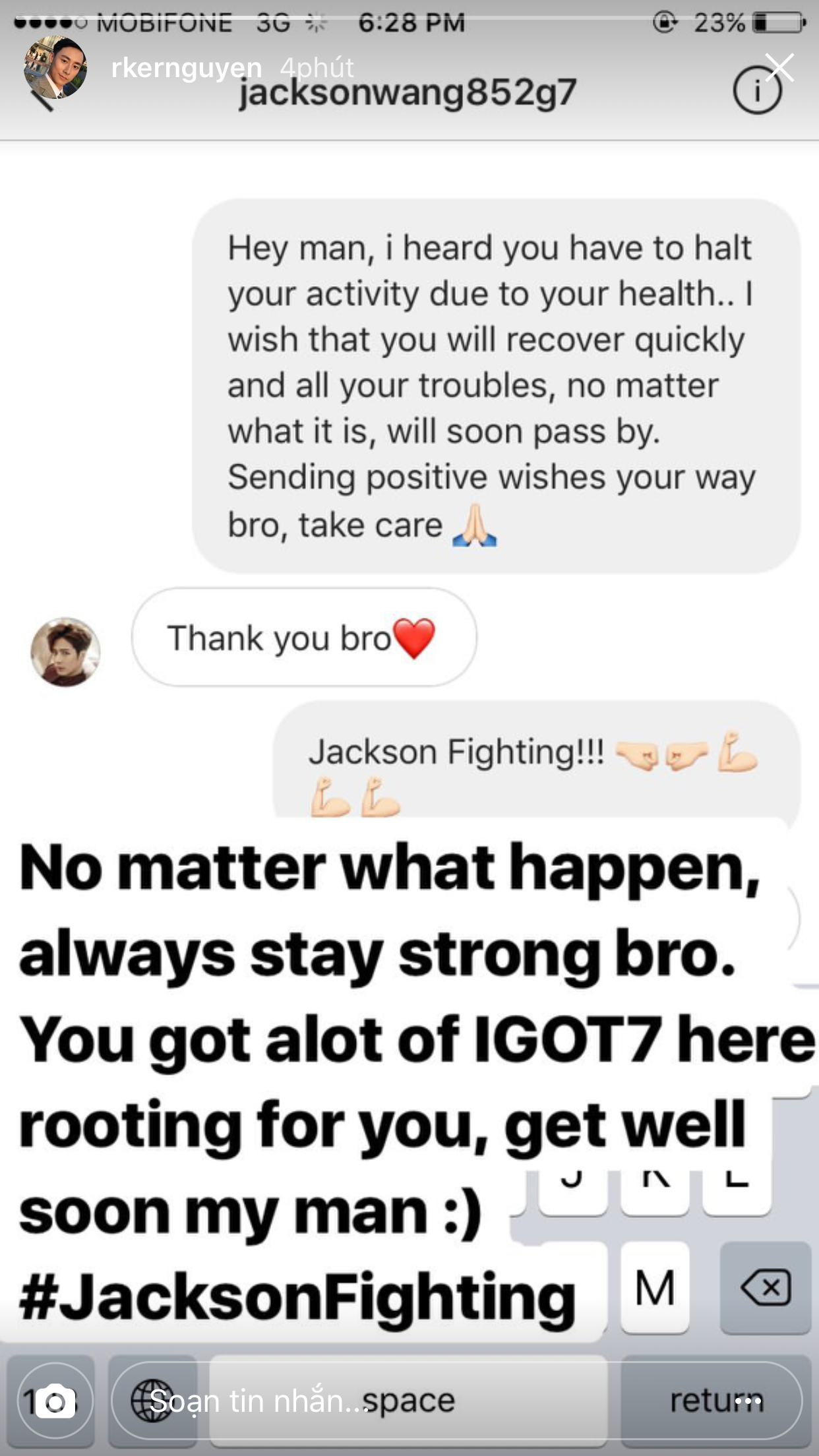Close the story viewer

[780, 67]
